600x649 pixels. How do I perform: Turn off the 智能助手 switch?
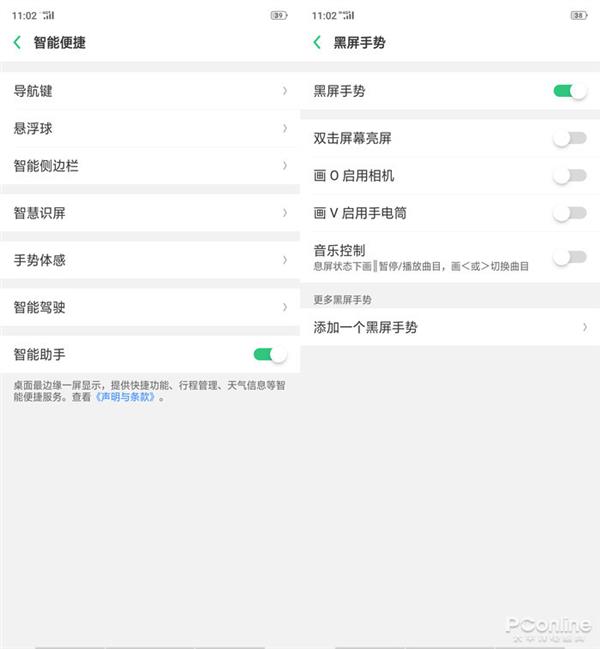[269, 354]
